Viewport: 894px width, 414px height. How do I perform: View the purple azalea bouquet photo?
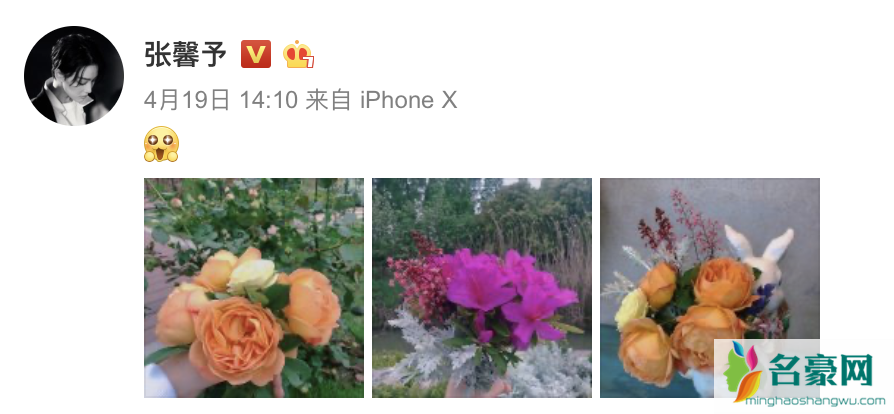pos(481,287)
